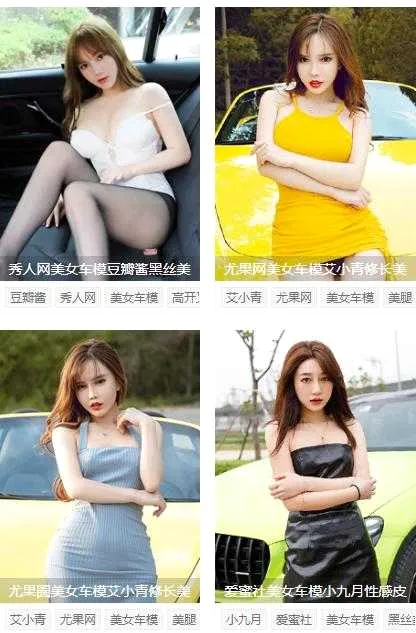Select the 豆瓣酱 tag chip
Image resolution: width=416 pixels, height=633 pixels.
(28, 298)
